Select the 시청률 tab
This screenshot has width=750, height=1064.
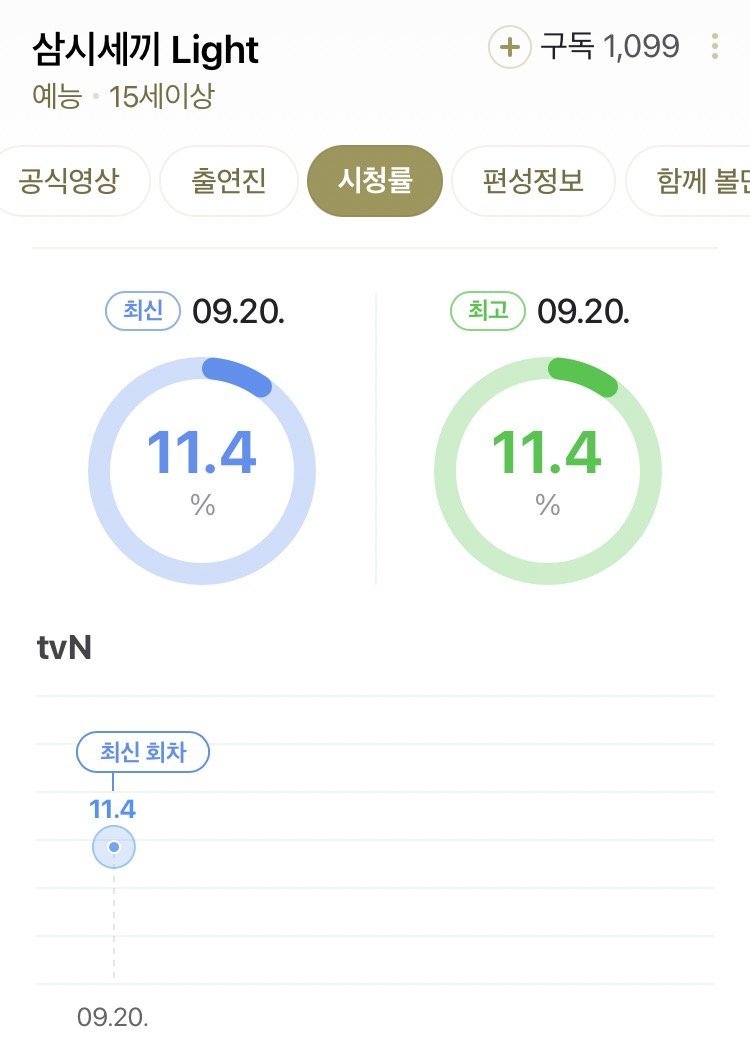click(375, 181)
